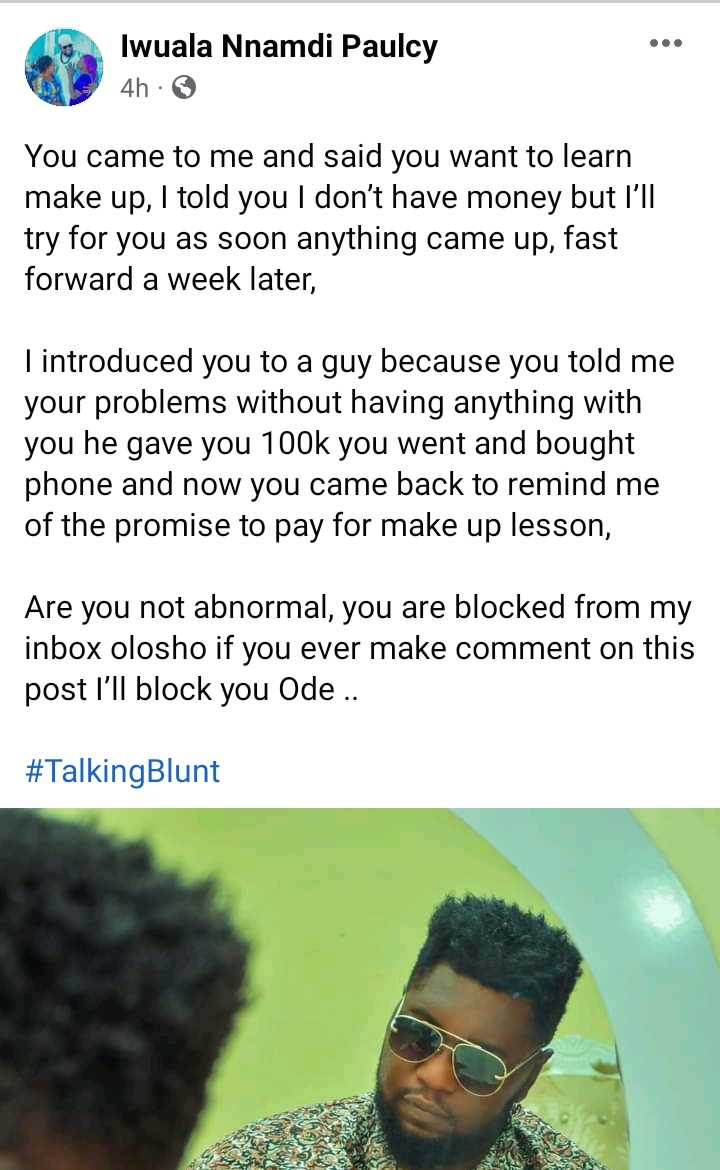The height and width of the screenshot is (1170, 720).
Task: Tap the author name Iwuala Nnamdi Paulcy
Action: click(x=278, y=46)
